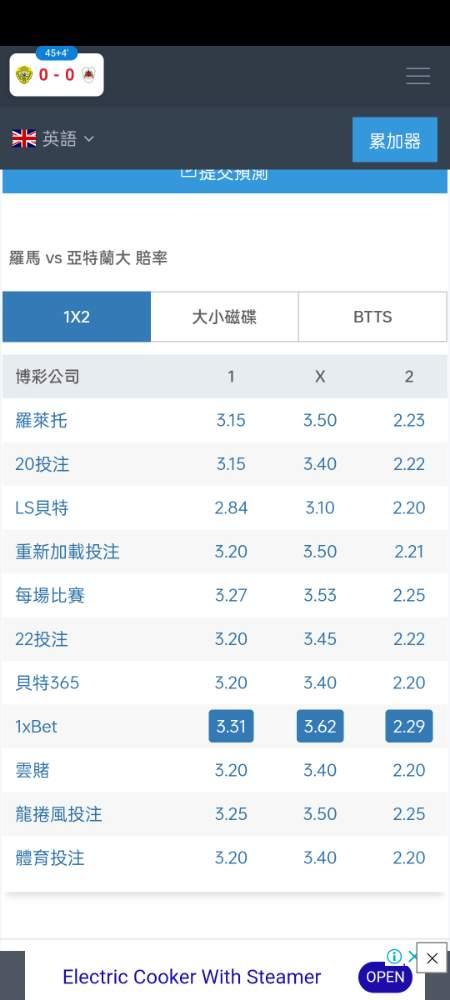Screen dimensions: 450x1000
Task: Switch to the BTTS tab
Action: coord(373,317)
